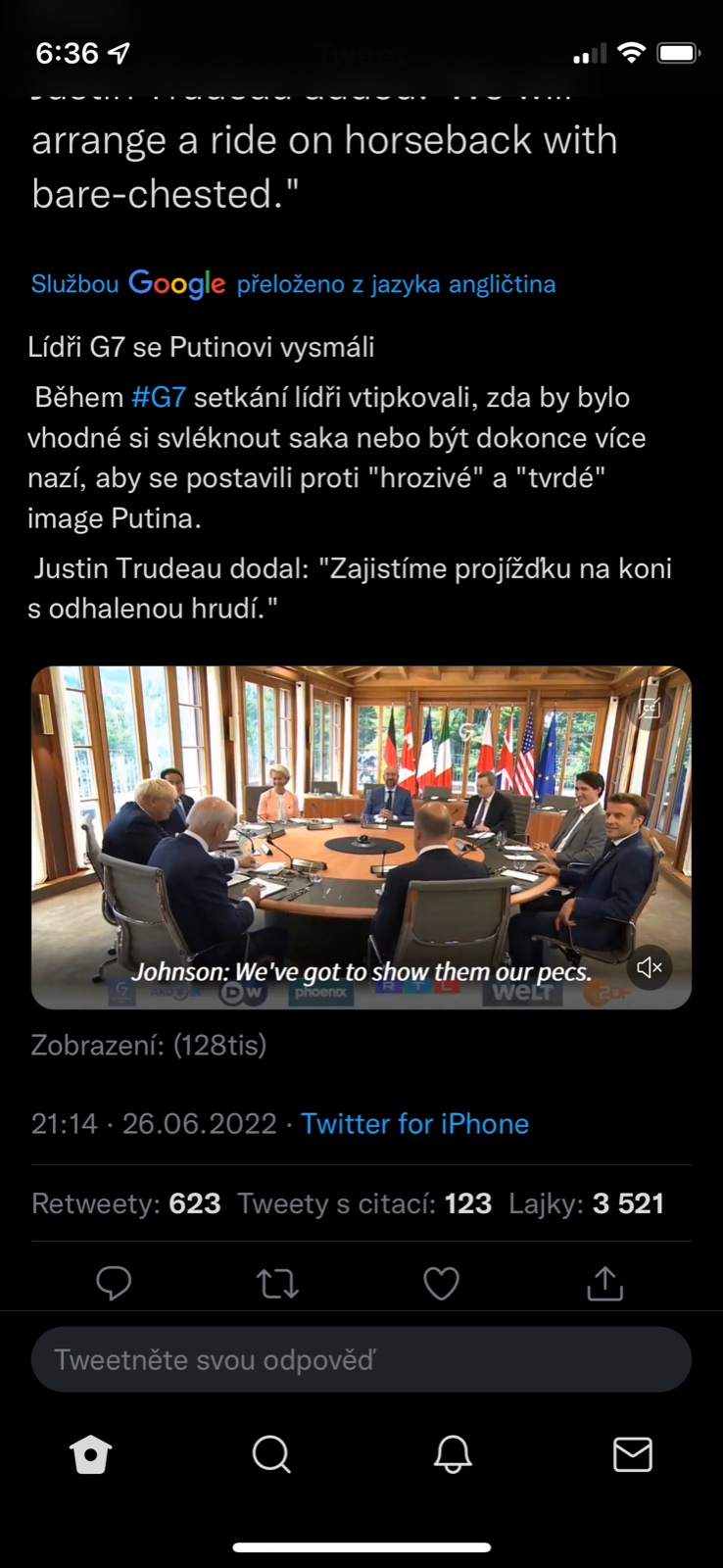Open the Twitter for iPhone link
Viewport: 723px width, 1568px height.
coord(414,1123)
